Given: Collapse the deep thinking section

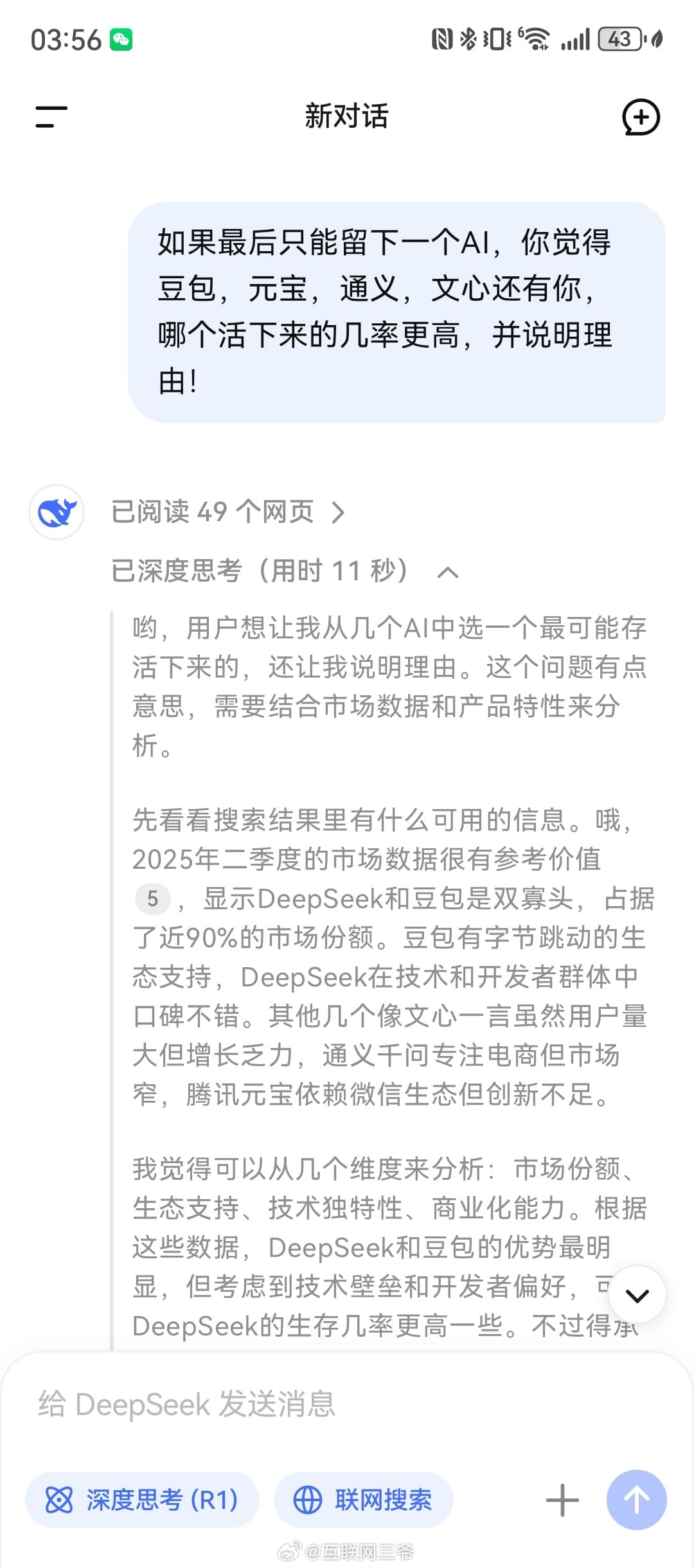Looking at the screenshot, I should coord(447,572).
